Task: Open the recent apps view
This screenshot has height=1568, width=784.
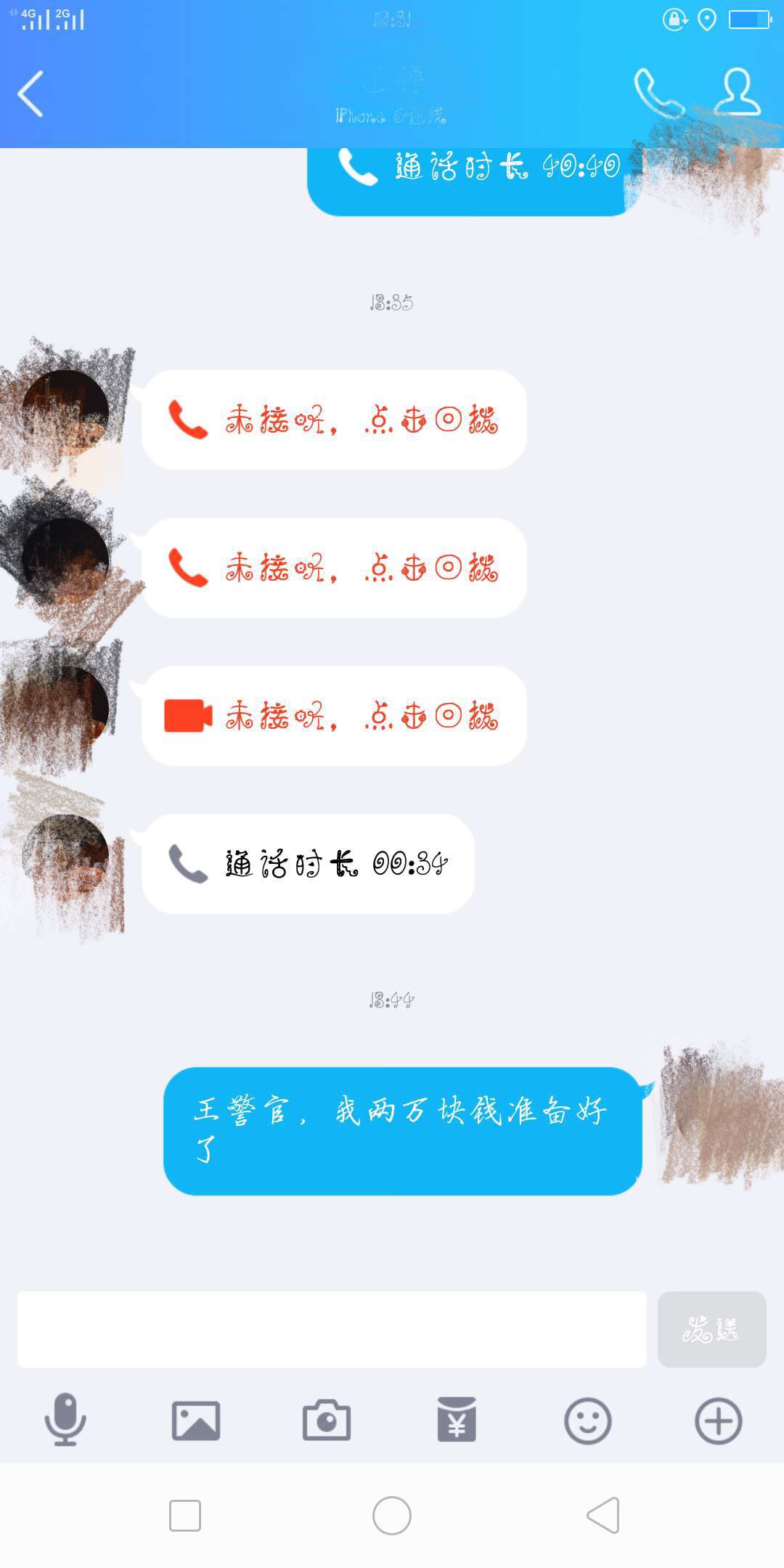Action: pos(185,1516)
